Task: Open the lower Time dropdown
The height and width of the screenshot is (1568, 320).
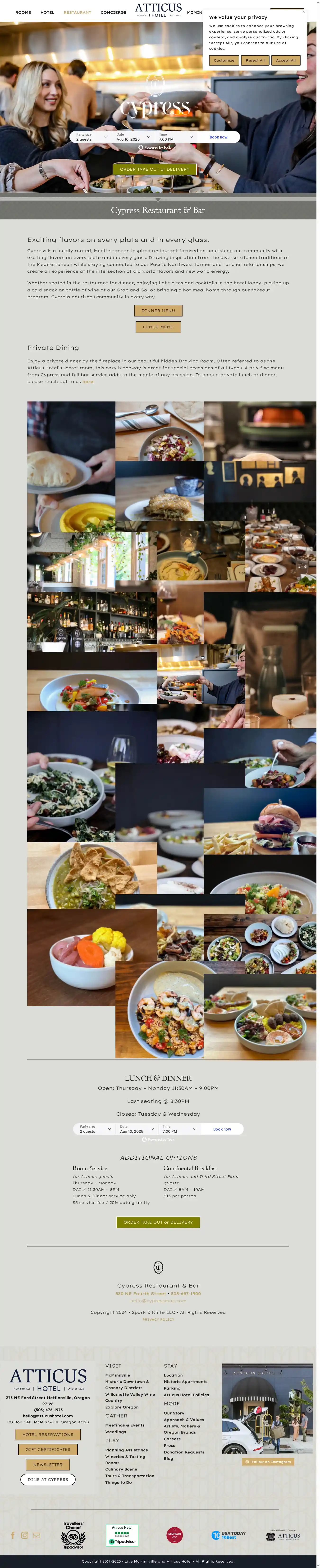Action: 180,1129
